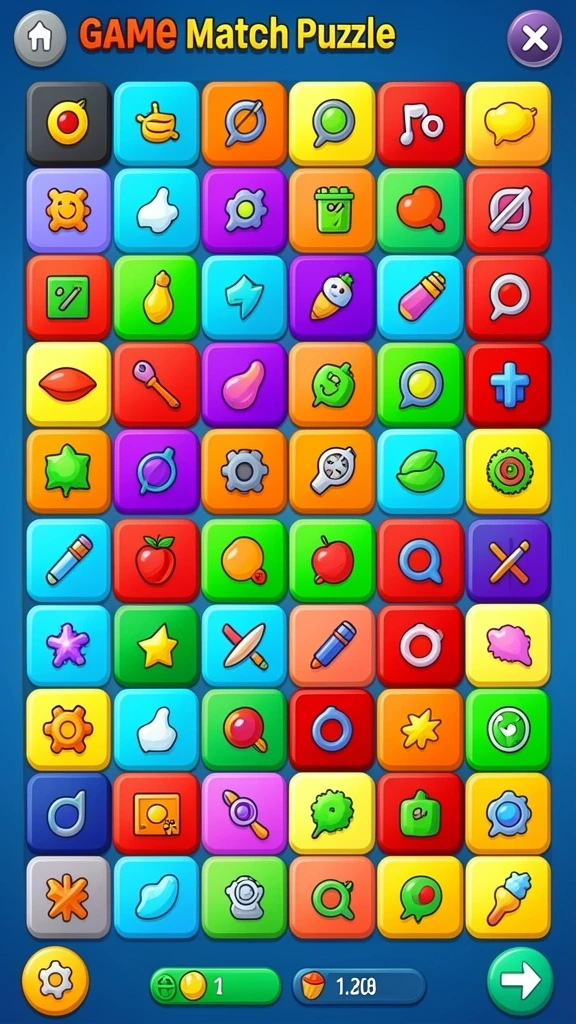Tap the dark tile with red circle
This screenshot has width=576, height=1024.
coord(69,123)
